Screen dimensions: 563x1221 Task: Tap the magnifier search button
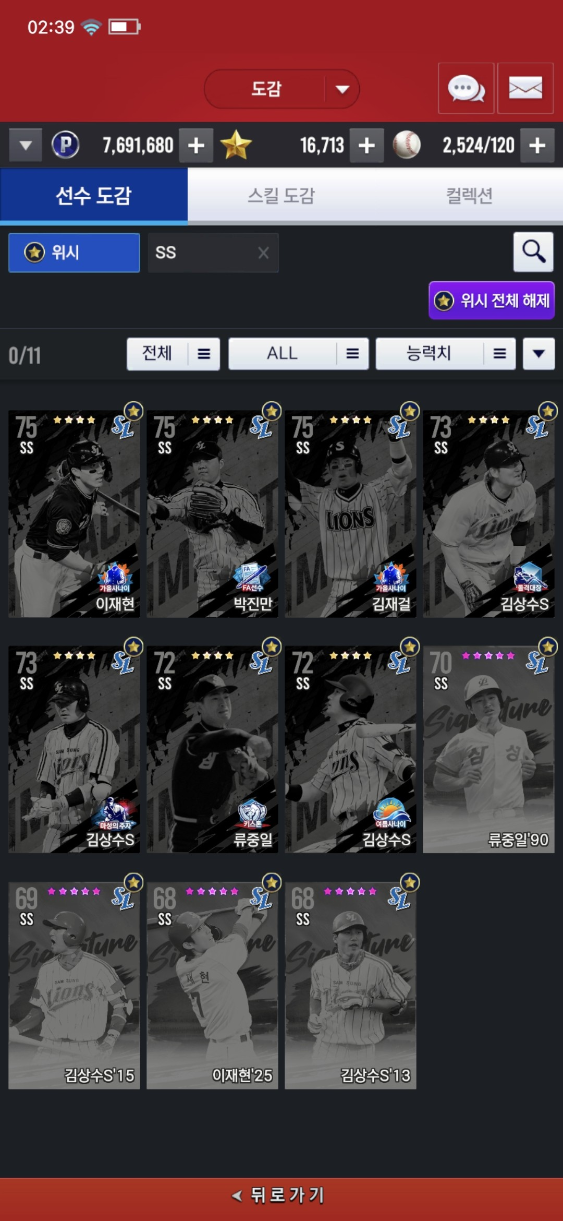534,253
